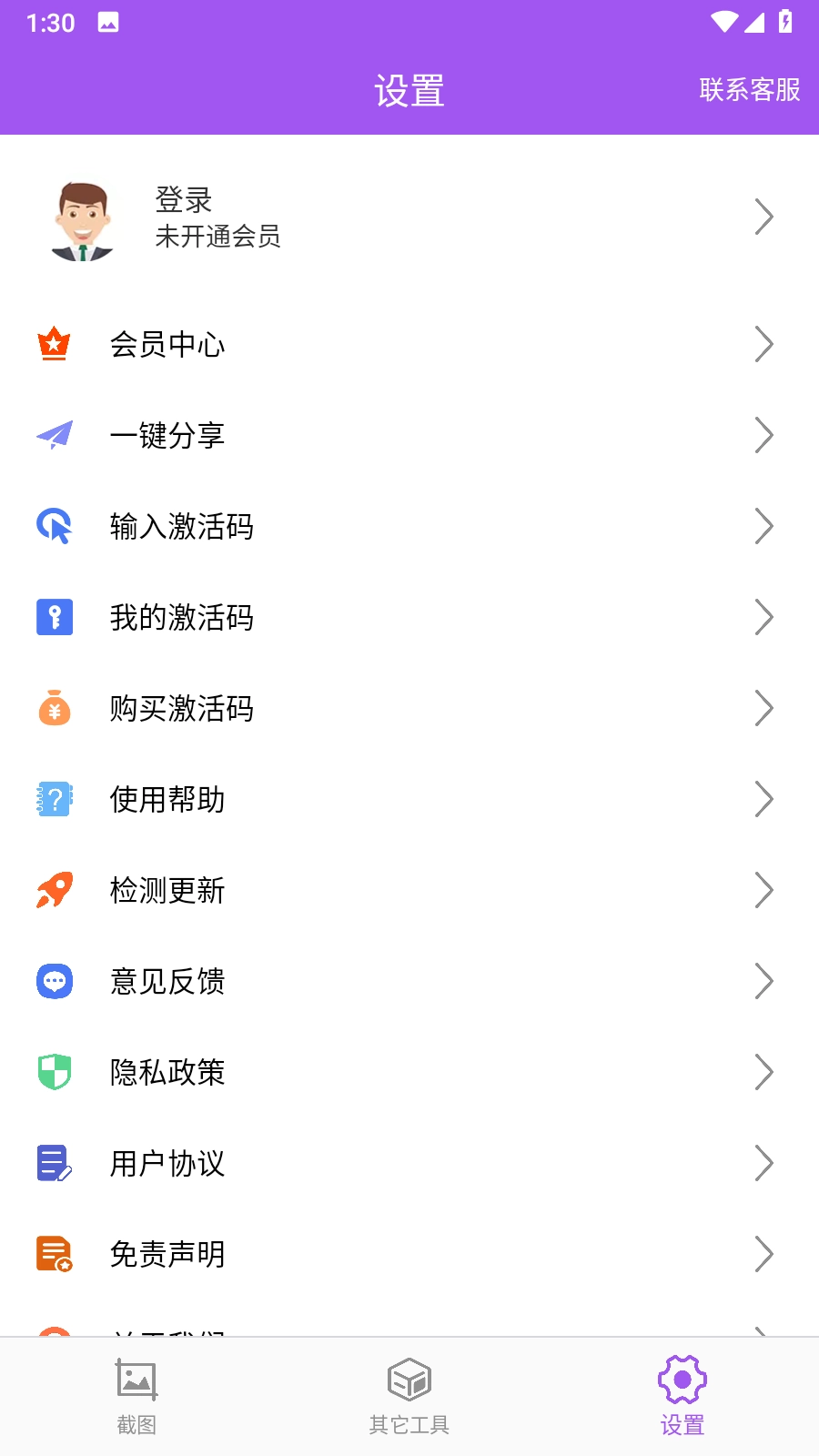Viewport: 819px width, 1456px height.
Task: View 我的激活码
Action: coord(409,618)
